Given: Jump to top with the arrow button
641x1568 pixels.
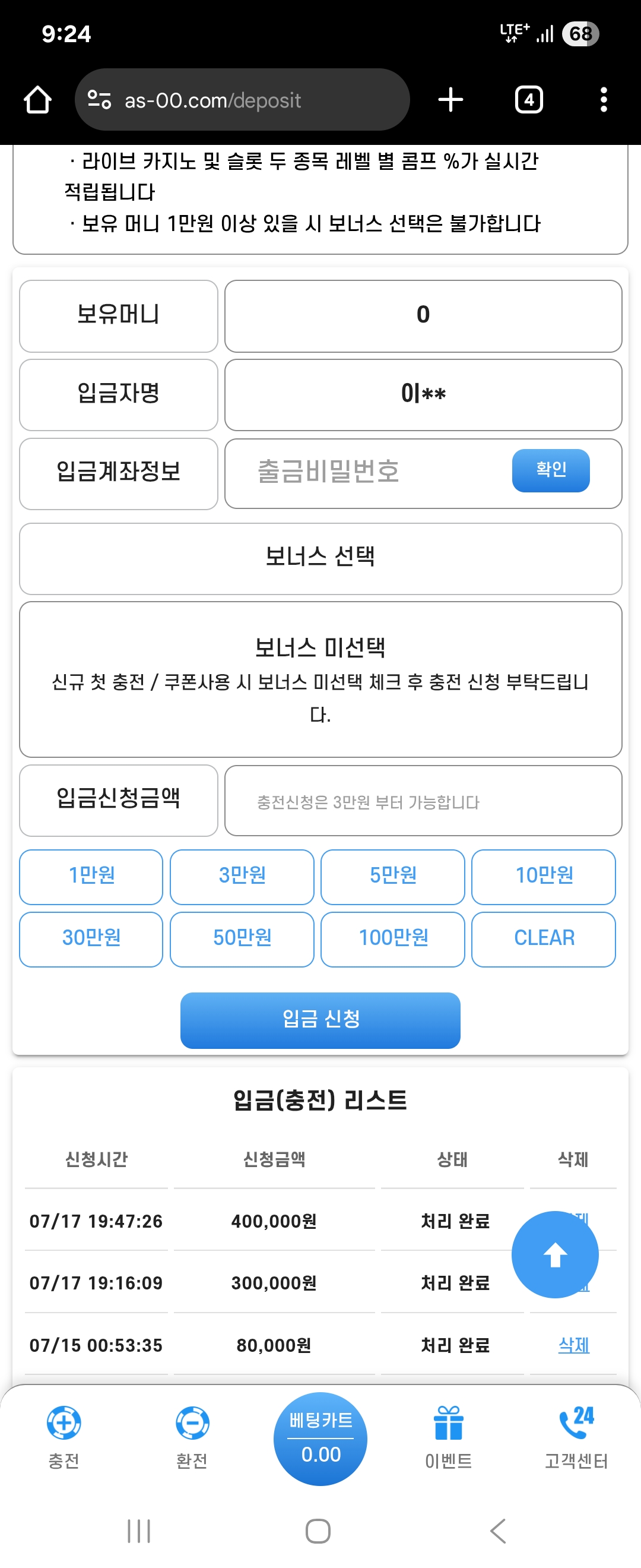Looking at the screenshot, I should coord(554,1254).
